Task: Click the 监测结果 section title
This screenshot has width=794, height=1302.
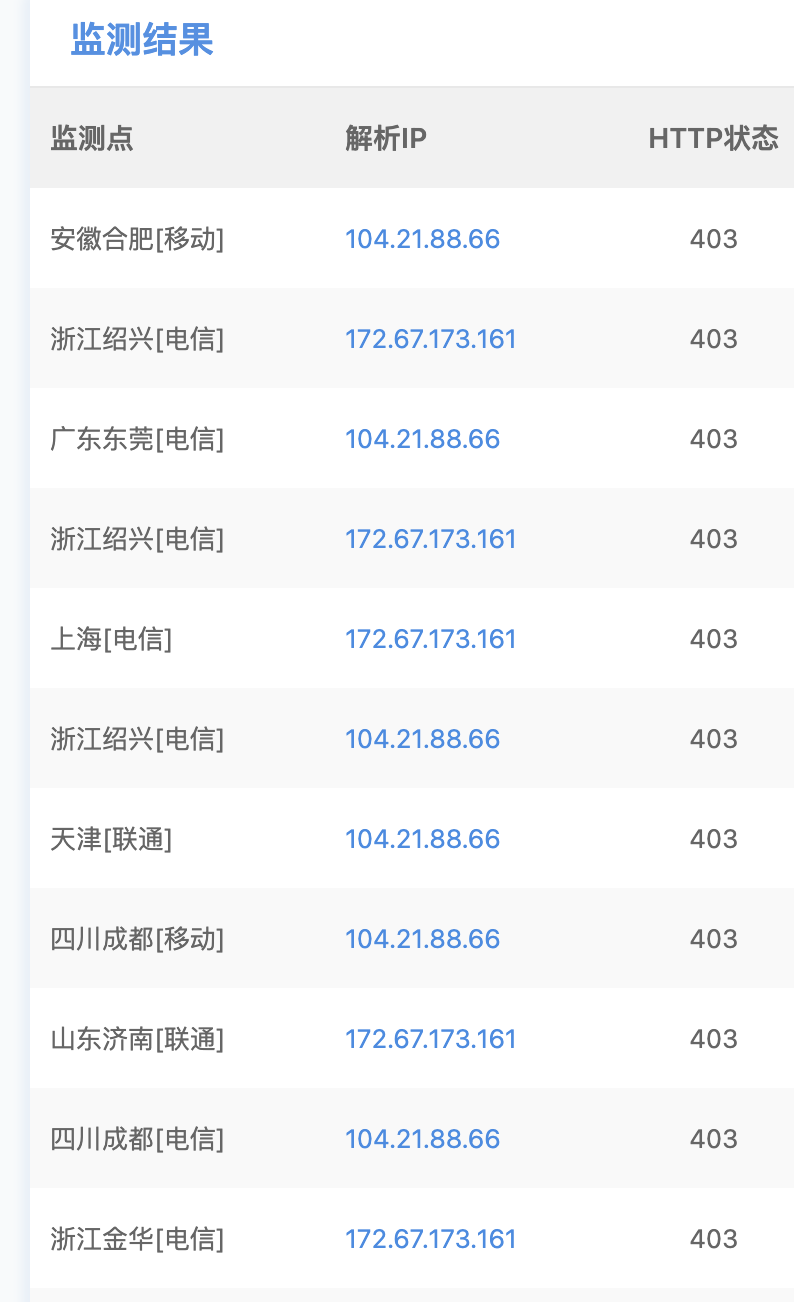Action: pyautogui.click(x=140, y=41)
